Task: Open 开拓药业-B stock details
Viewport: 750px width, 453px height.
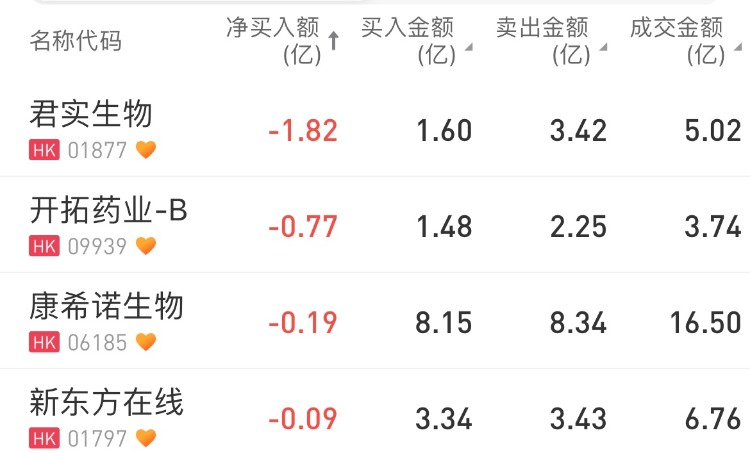Action: [108, 211]
